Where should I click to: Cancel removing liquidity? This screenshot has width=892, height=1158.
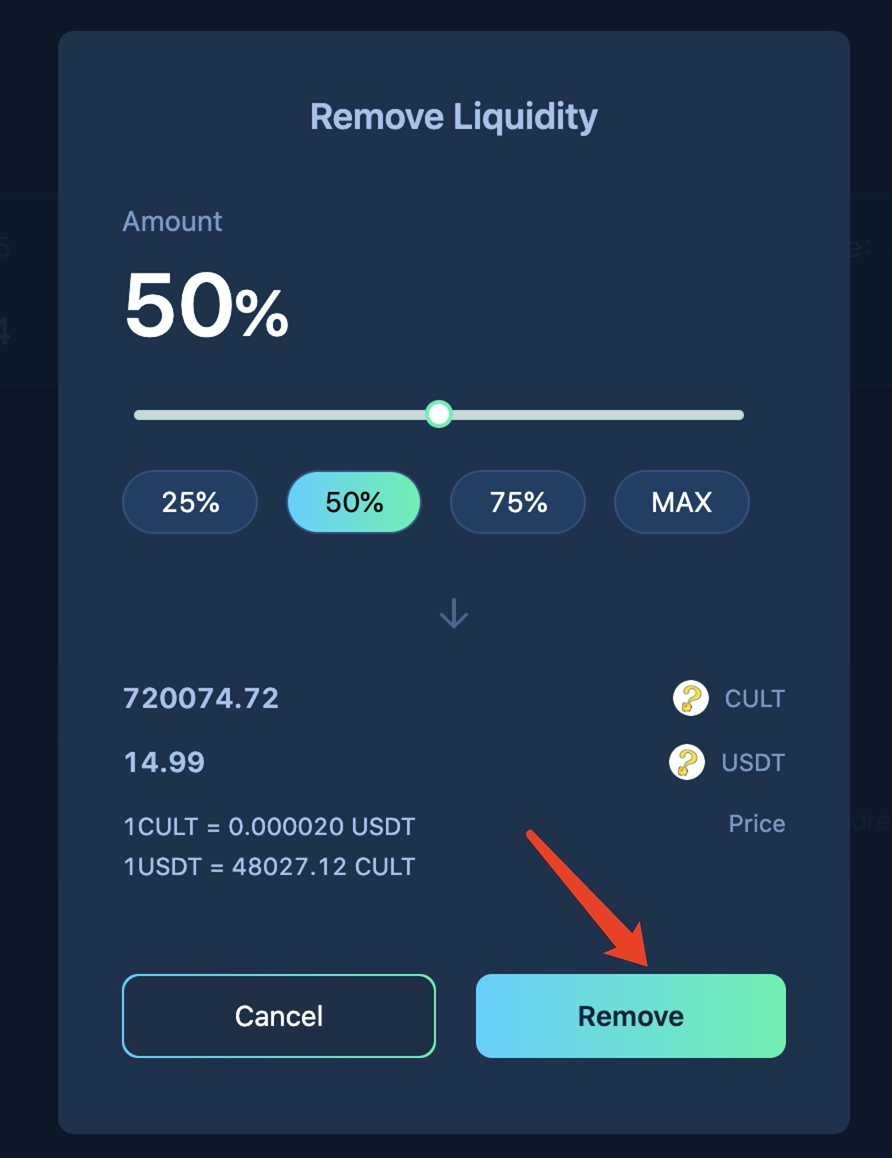pyautogui.click(x=279, y=1016)
